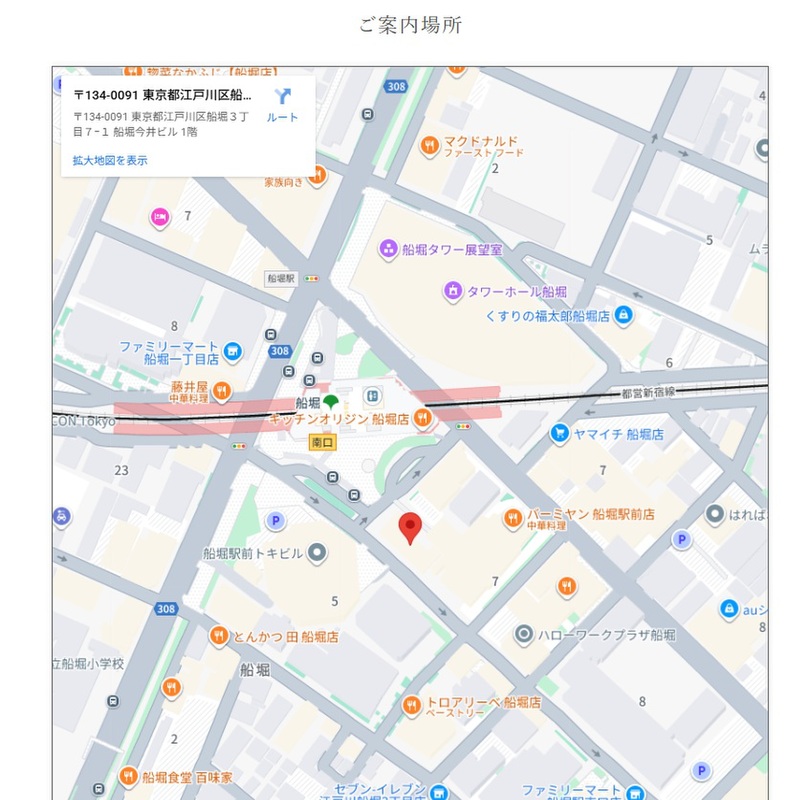Tap the red location pin
Viewport: 809px width, 800px height.
tap(409, 527)
